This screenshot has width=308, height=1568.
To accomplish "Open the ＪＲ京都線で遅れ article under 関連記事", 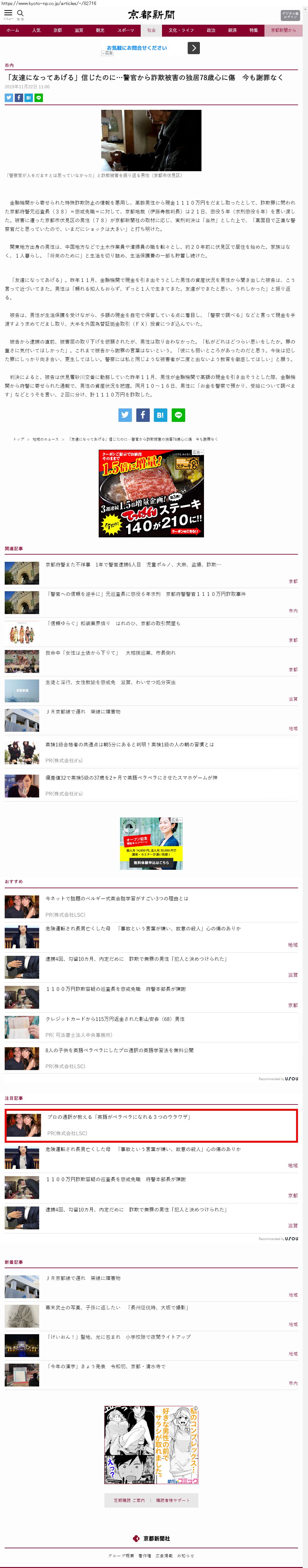I will [84, 712].
